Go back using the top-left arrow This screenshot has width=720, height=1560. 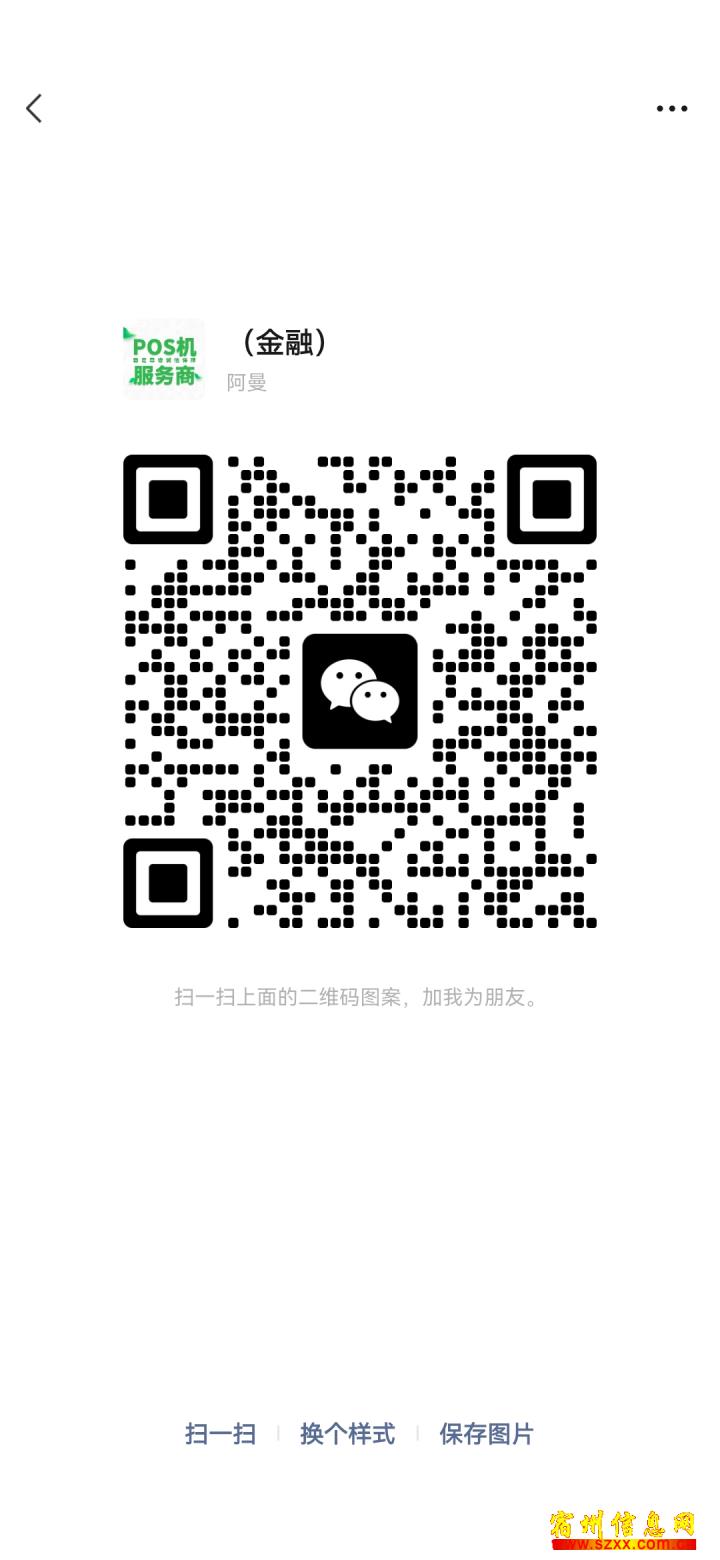click(x=35, y=108)
